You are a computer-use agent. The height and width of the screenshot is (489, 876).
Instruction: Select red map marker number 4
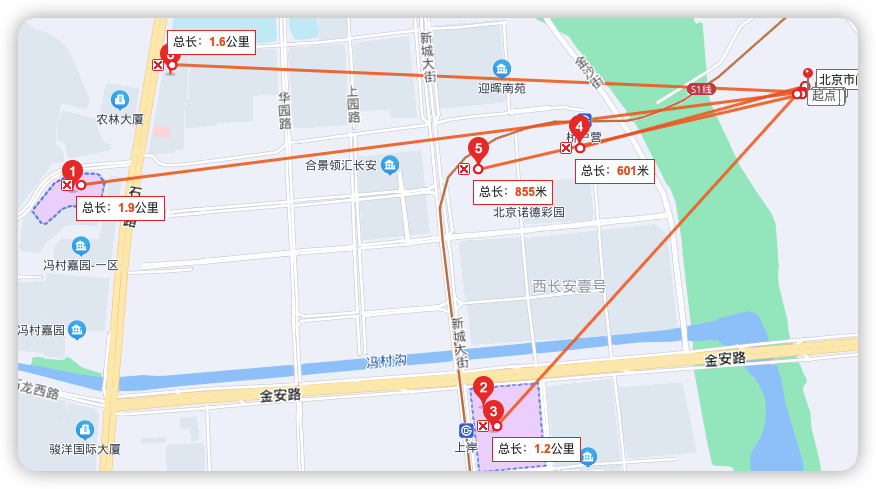578,126
